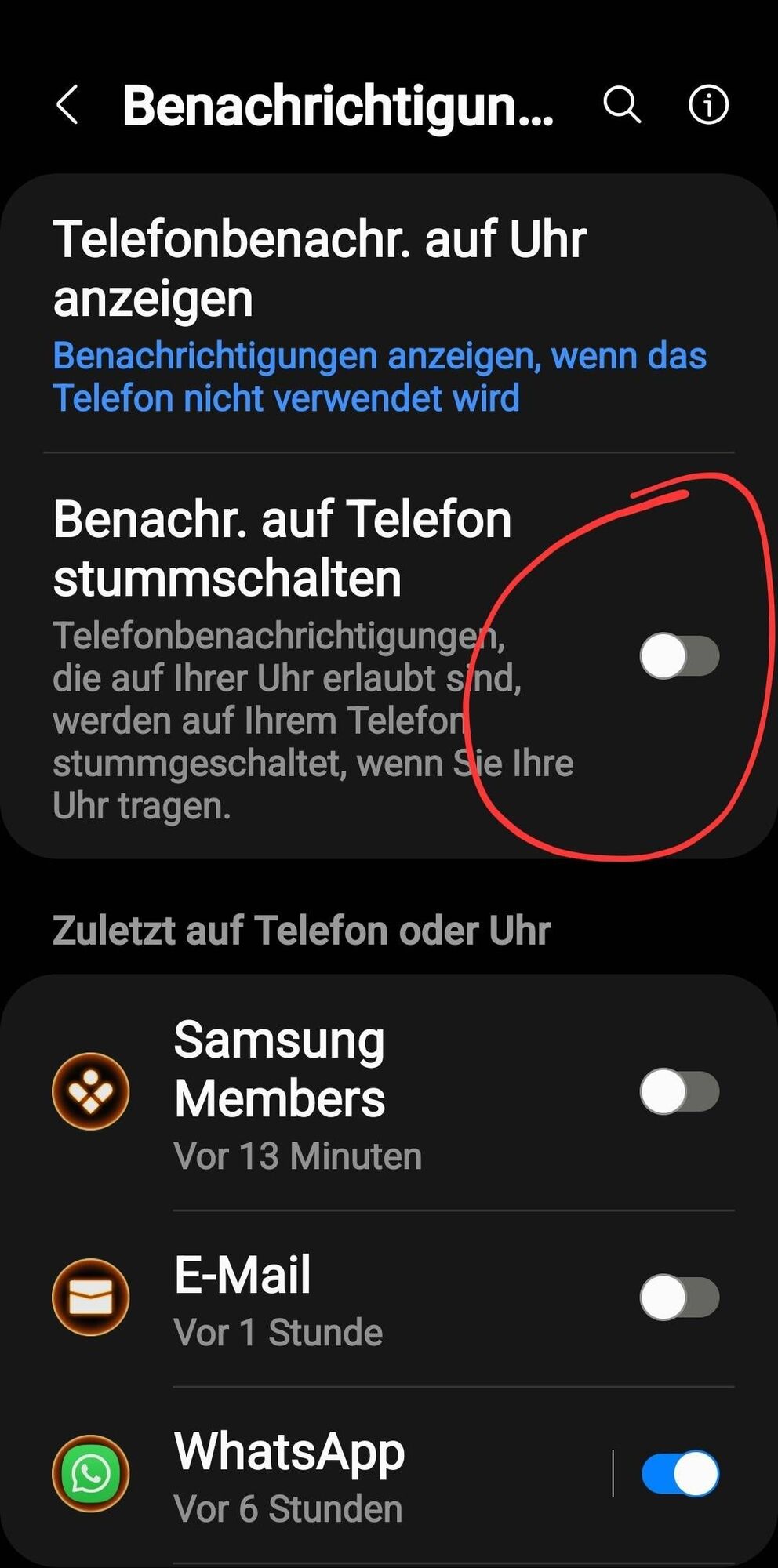This screenshot has height=1568, width=778.
Task: Open the info icon
Action: [708, 105]
